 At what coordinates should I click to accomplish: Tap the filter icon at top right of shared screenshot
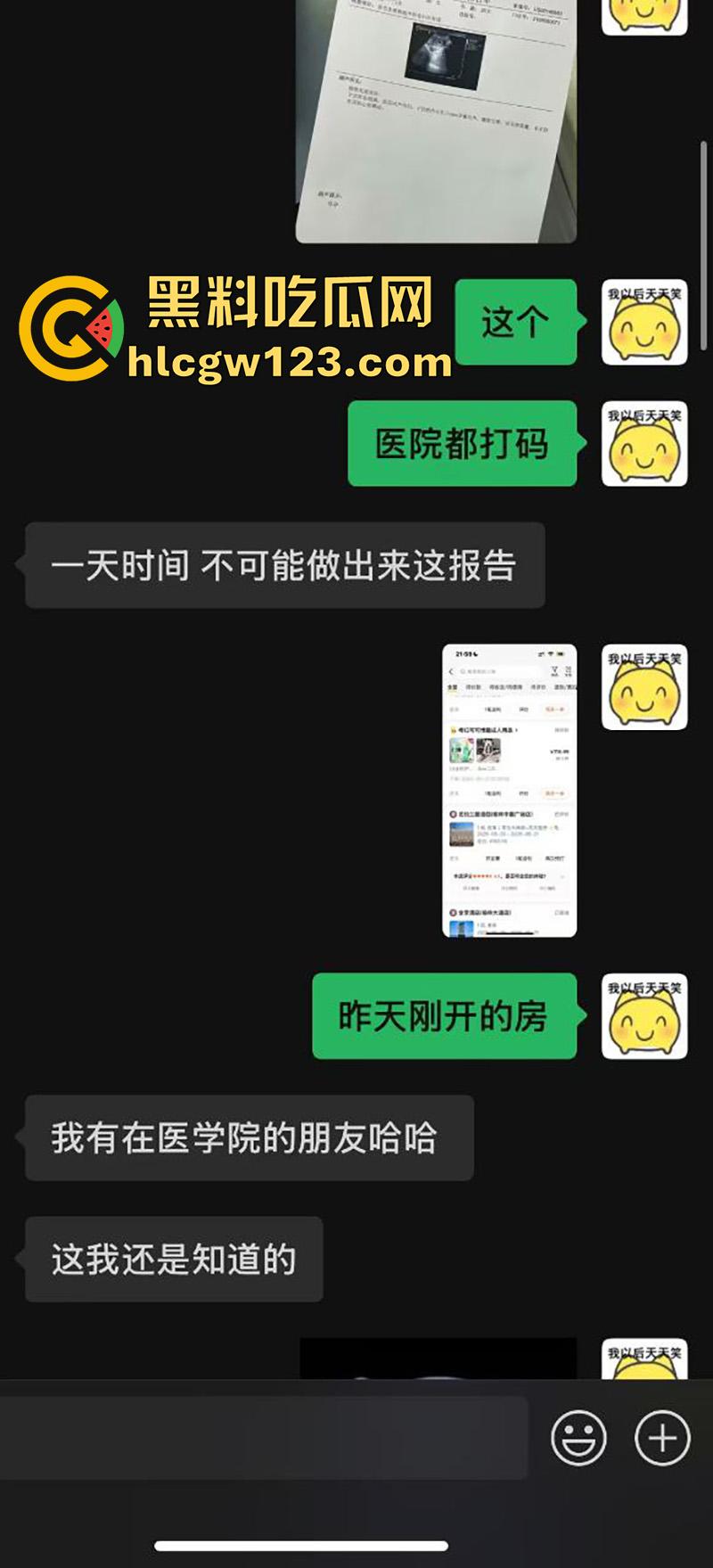tap(556, 671)
